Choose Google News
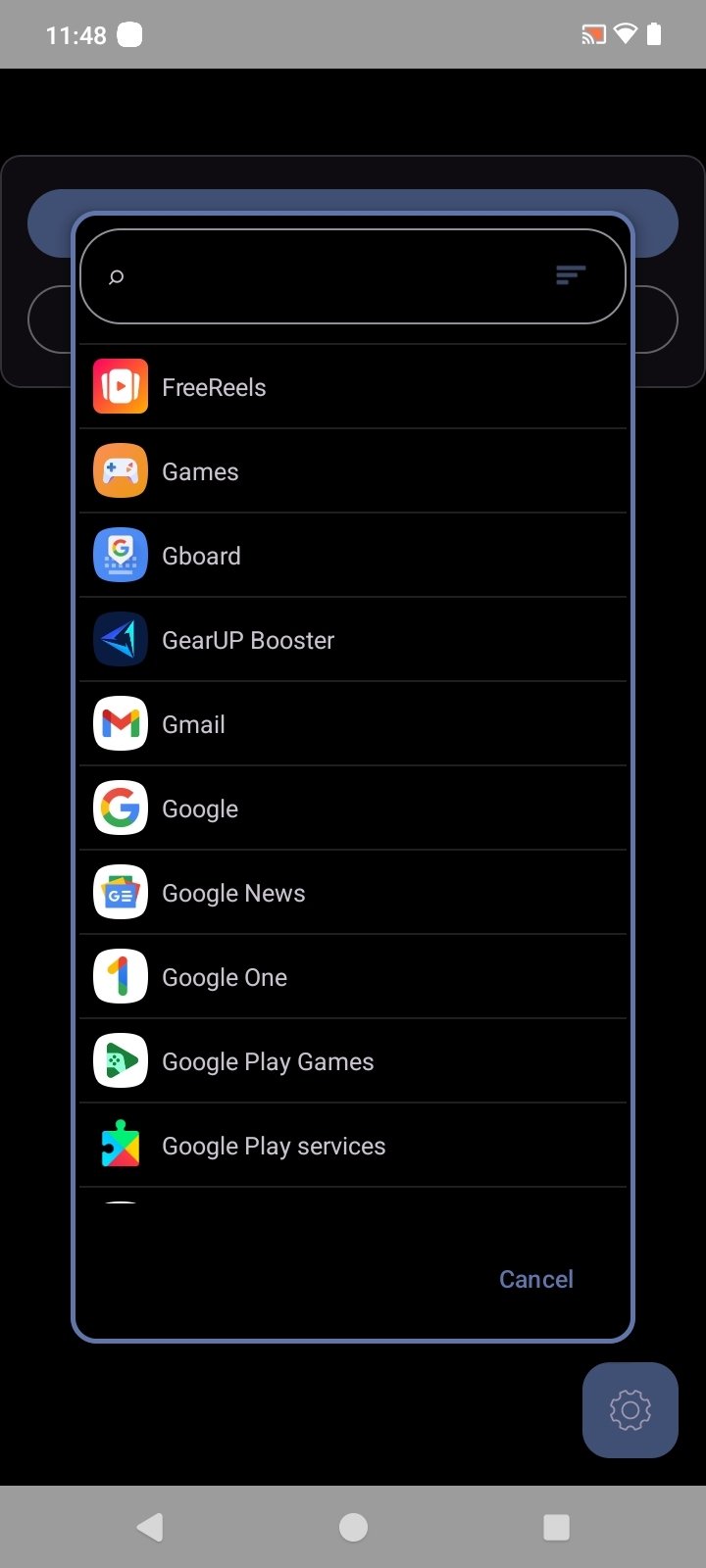This screenshot has height=1568, width=706. [353, 893]
